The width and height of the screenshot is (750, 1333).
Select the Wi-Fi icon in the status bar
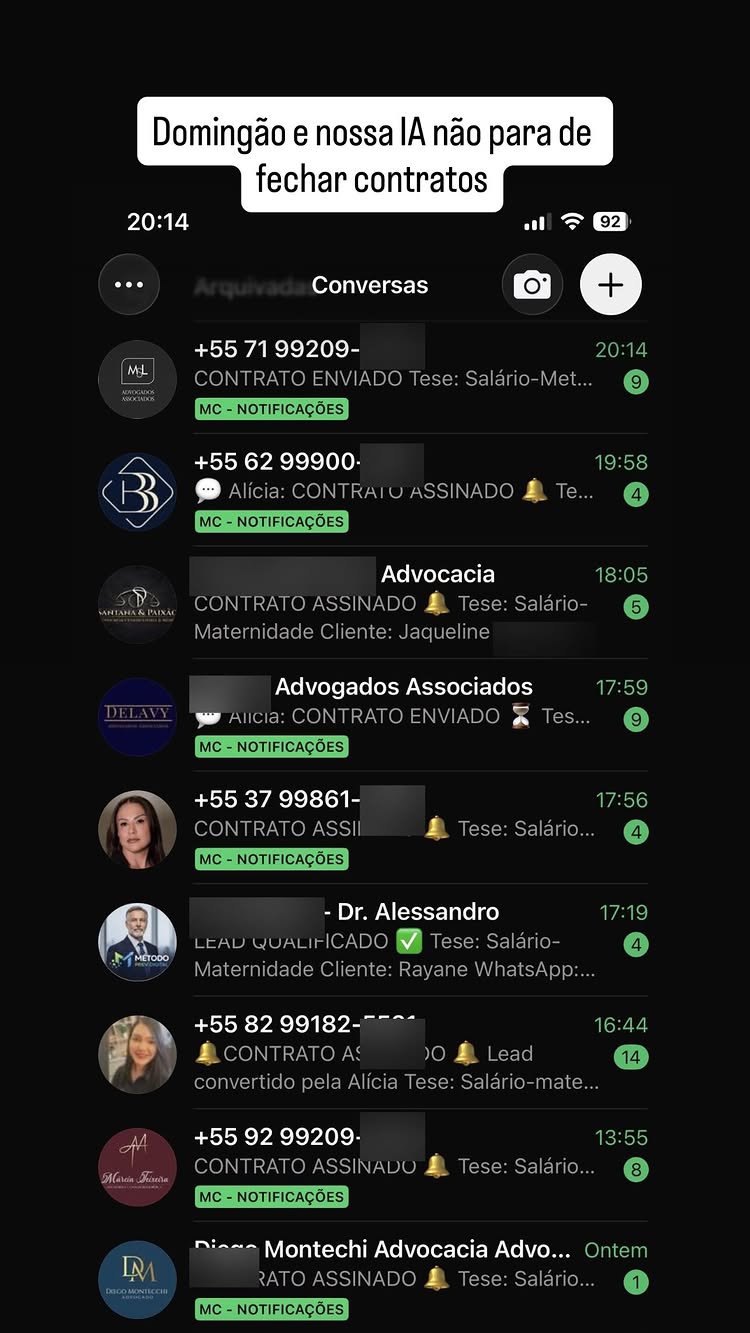coord(571,221)
